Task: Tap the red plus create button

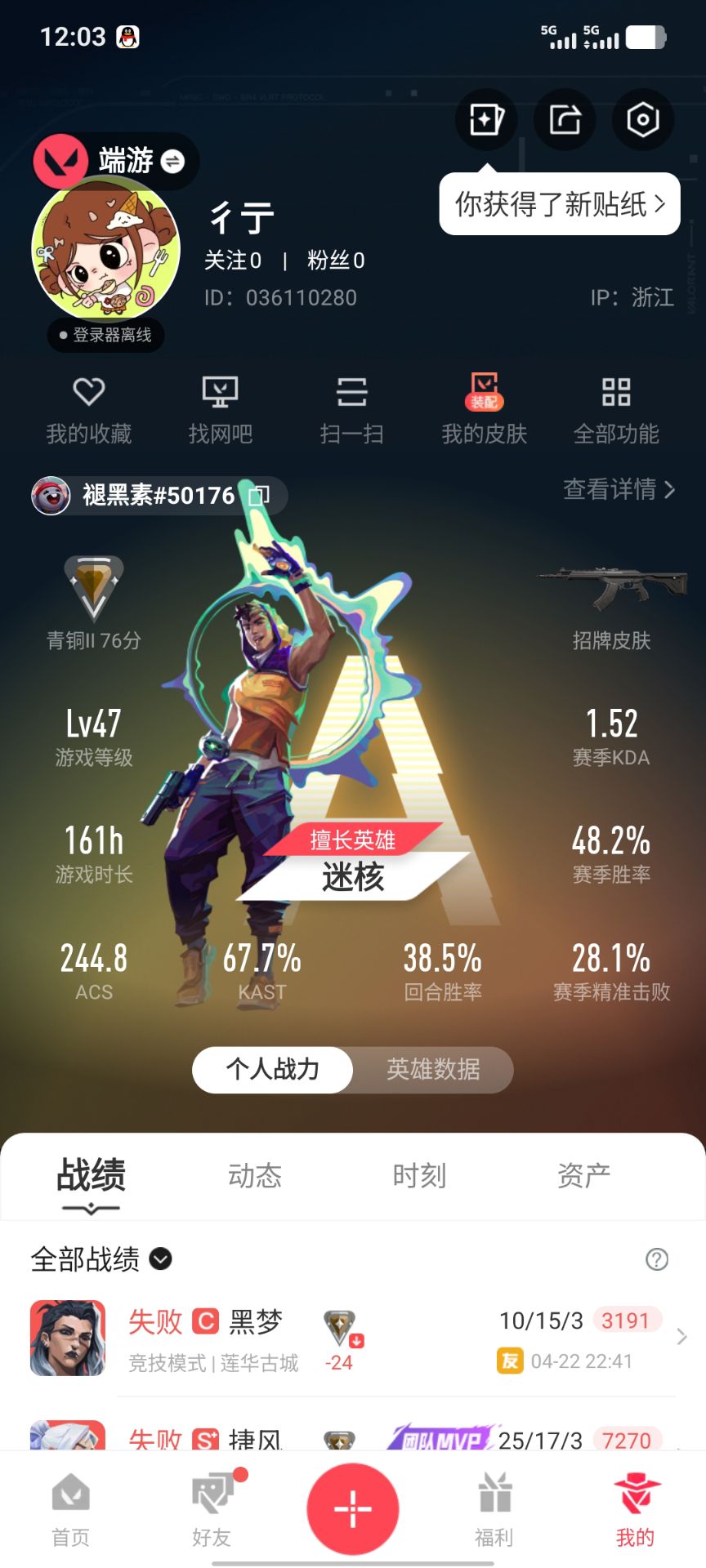Action: pos(353,1508)
